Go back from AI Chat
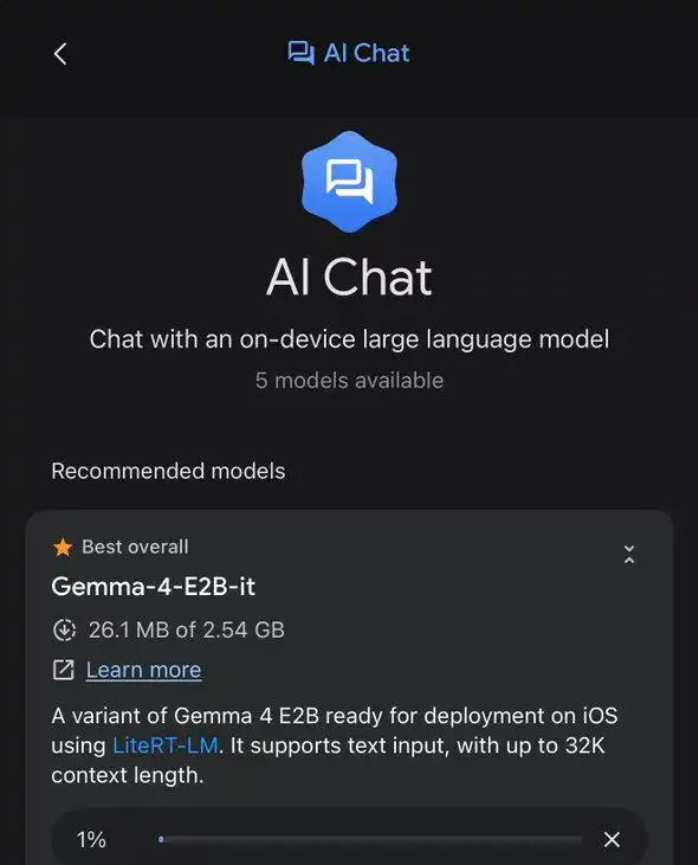This screenshot has width=698, height=865. point(60,54)
